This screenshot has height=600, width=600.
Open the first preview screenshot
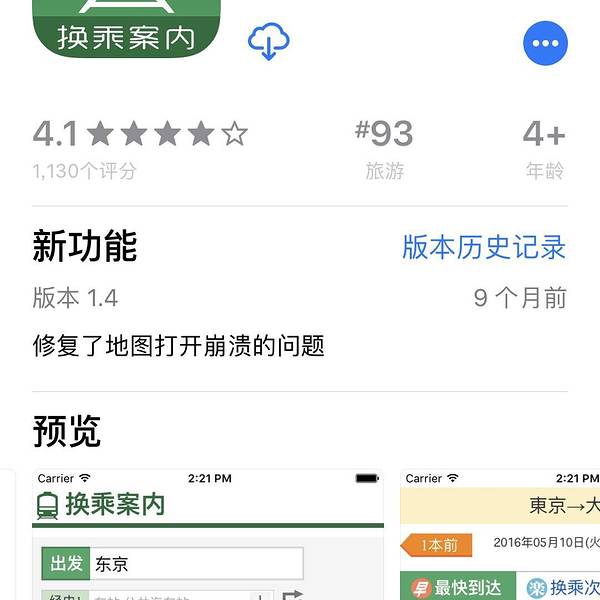click(208, 535)
